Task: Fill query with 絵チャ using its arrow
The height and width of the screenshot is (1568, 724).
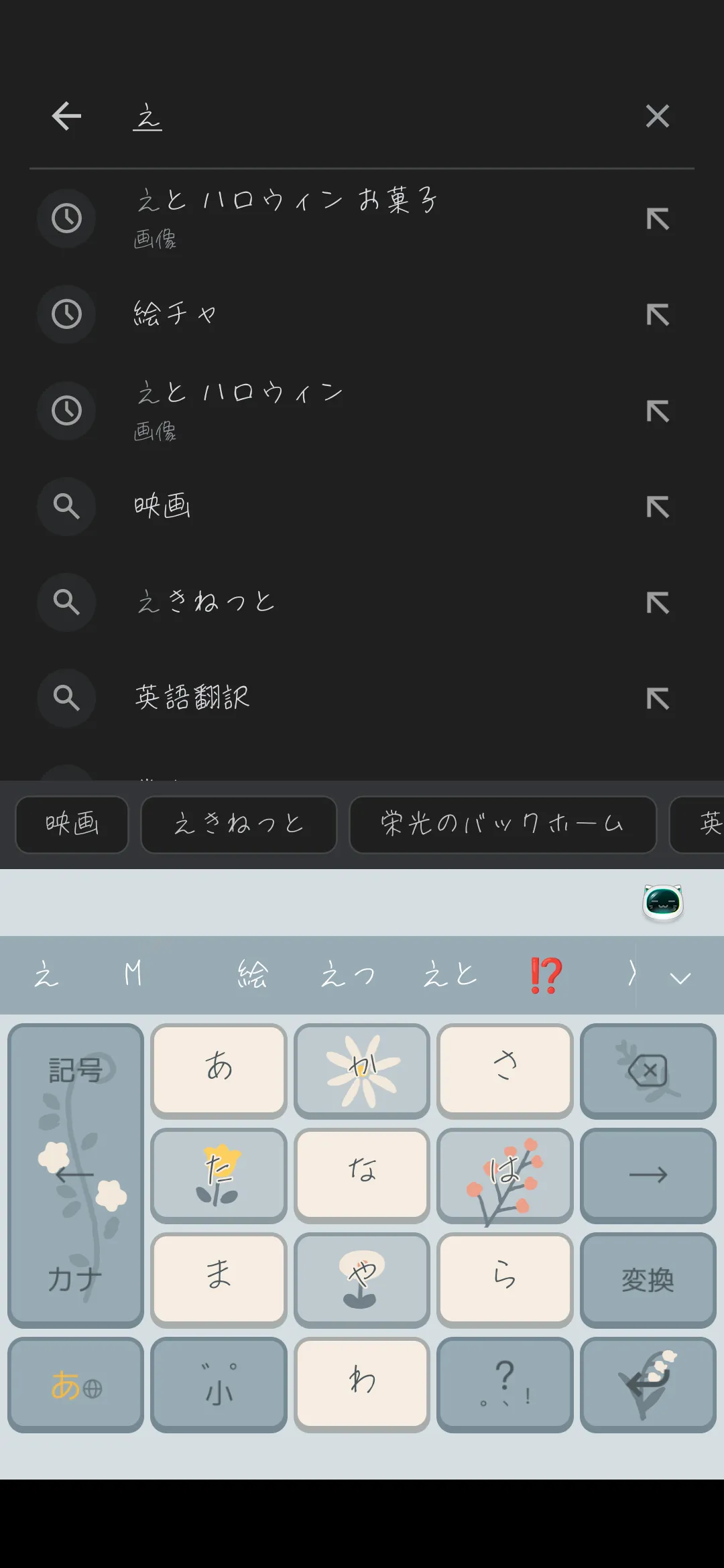Action: (x=657, y=314)
